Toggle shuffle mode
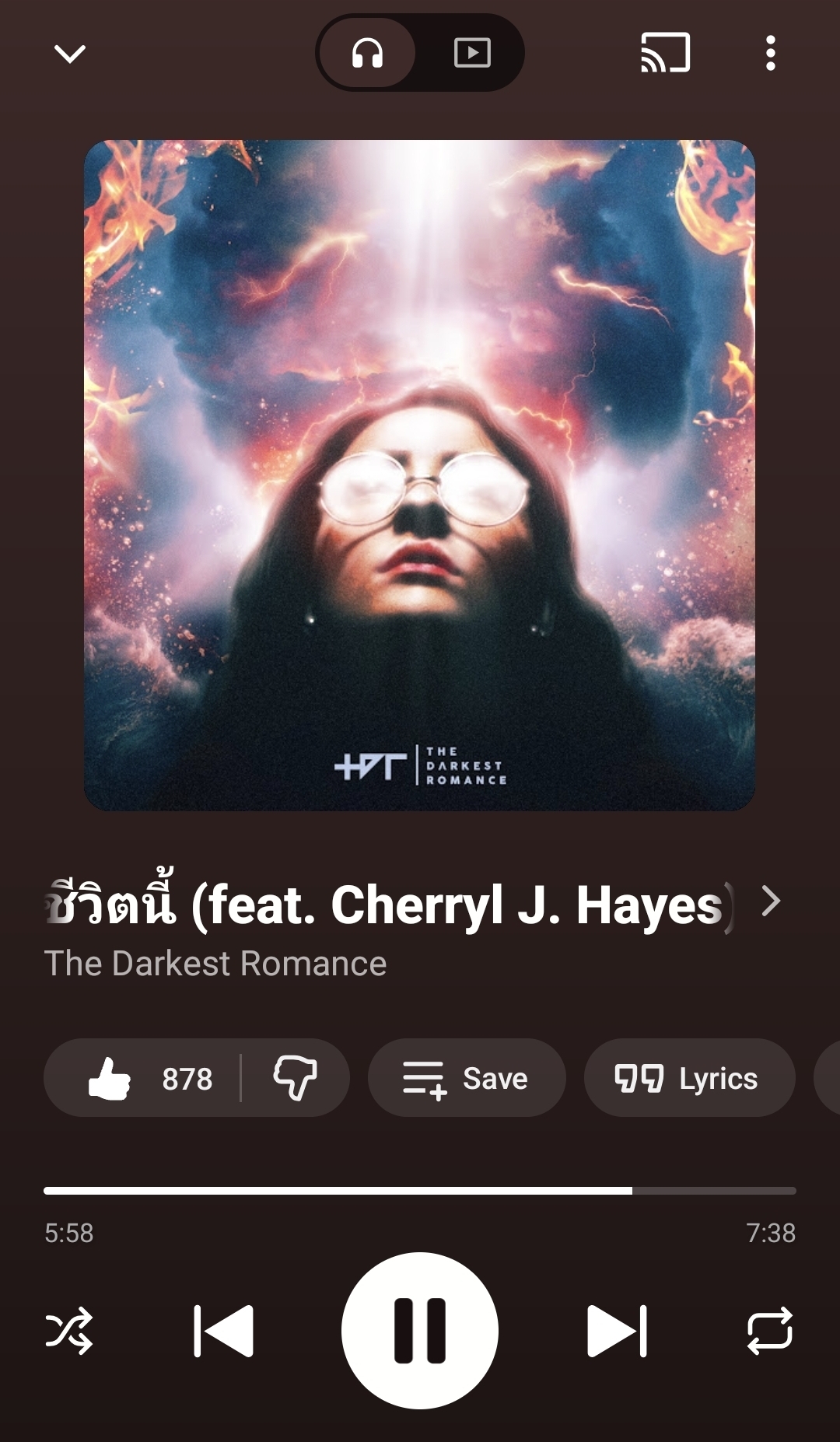840x1442 pixels. point(69,1331)
